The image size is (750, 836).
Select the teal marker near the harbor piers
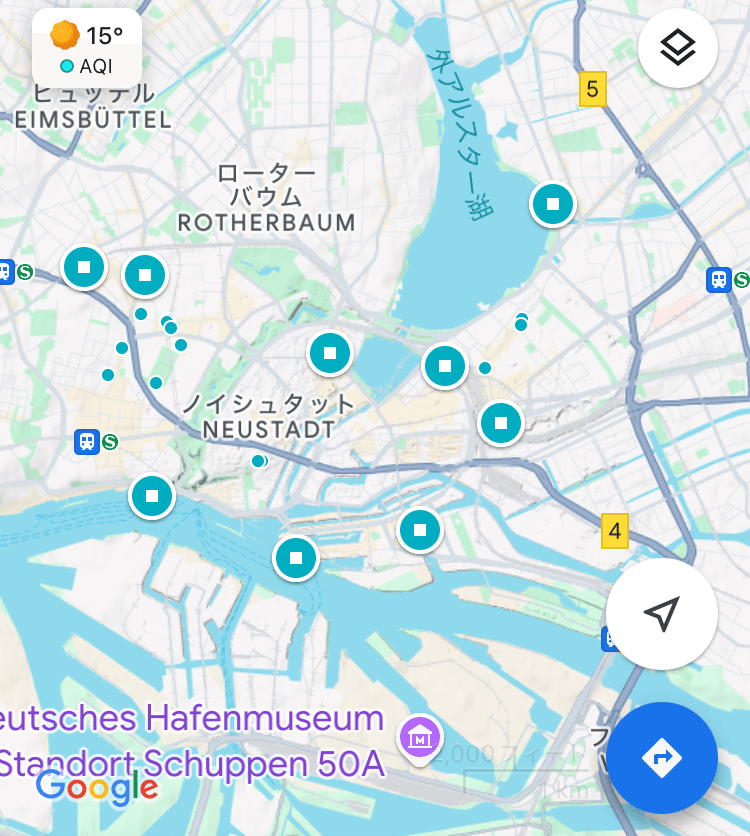[x=296, y=559]
